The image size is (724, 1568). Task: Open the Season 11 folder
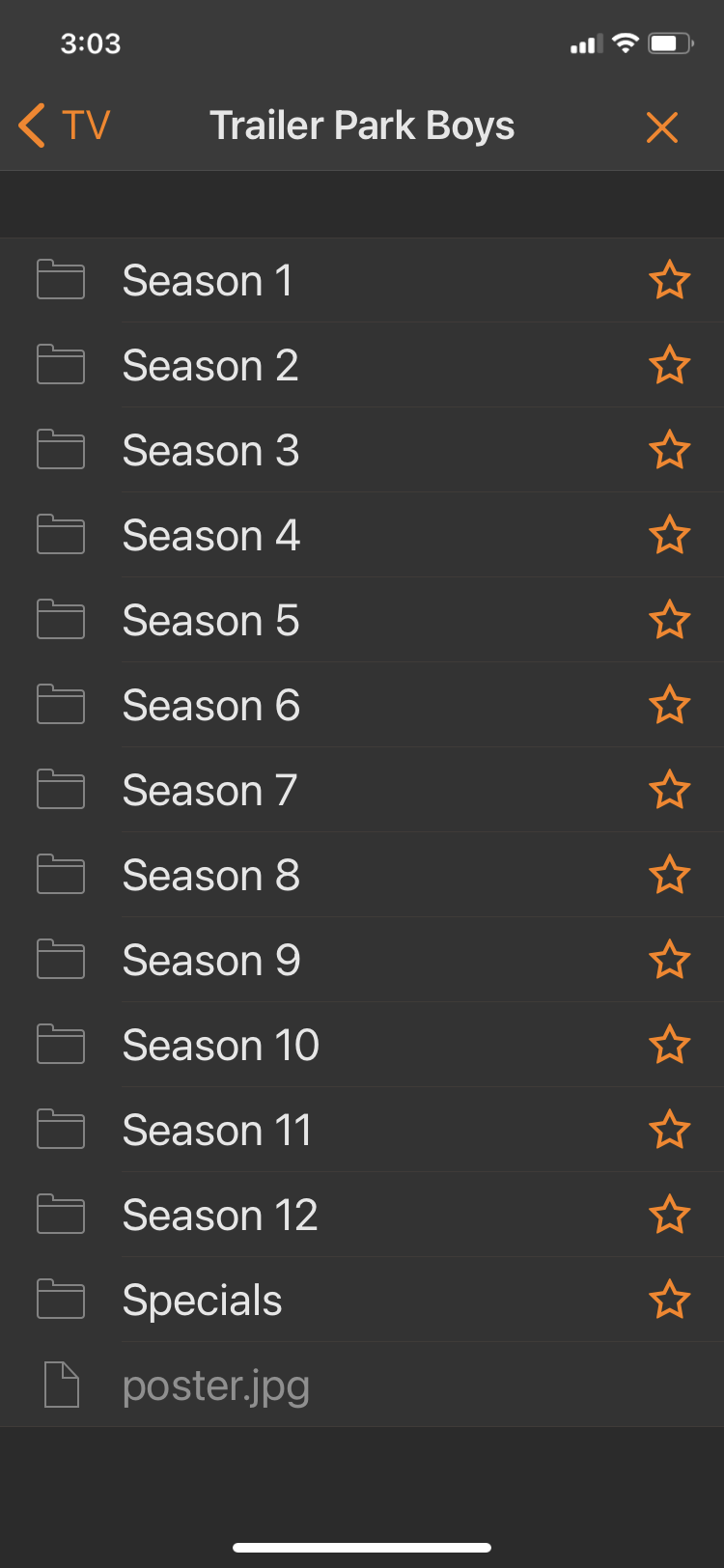click(x=217, y=1131)
